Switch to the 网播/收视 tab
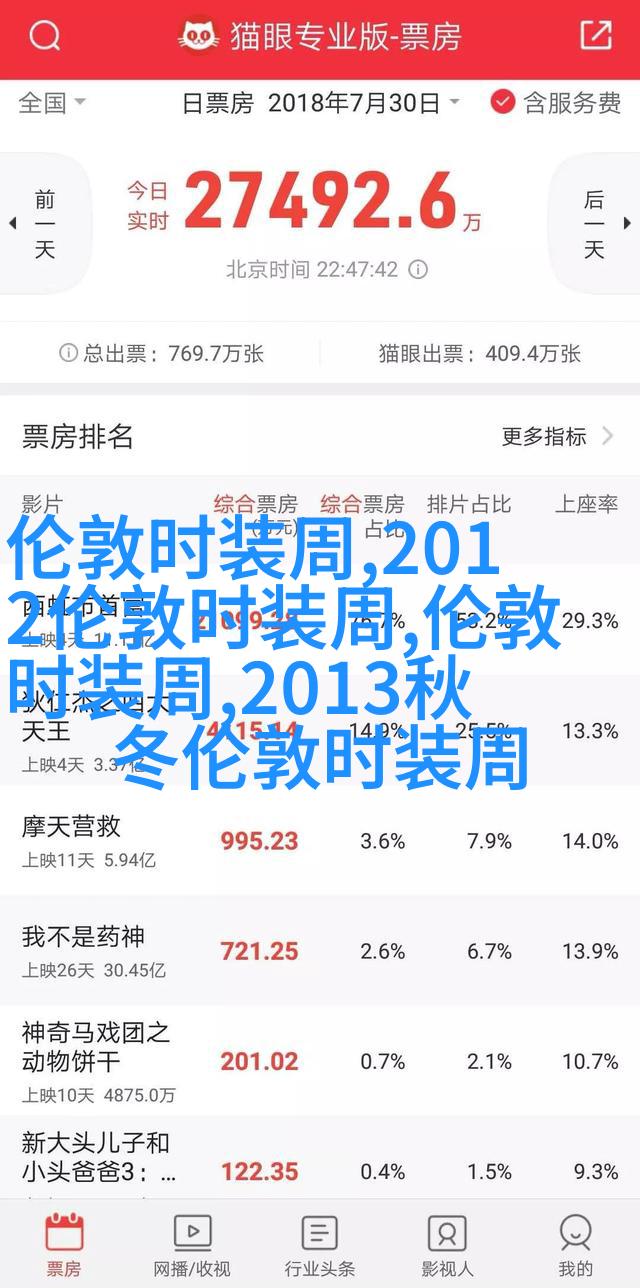Screen dimensions: 640x1288 click(192, 1245)
